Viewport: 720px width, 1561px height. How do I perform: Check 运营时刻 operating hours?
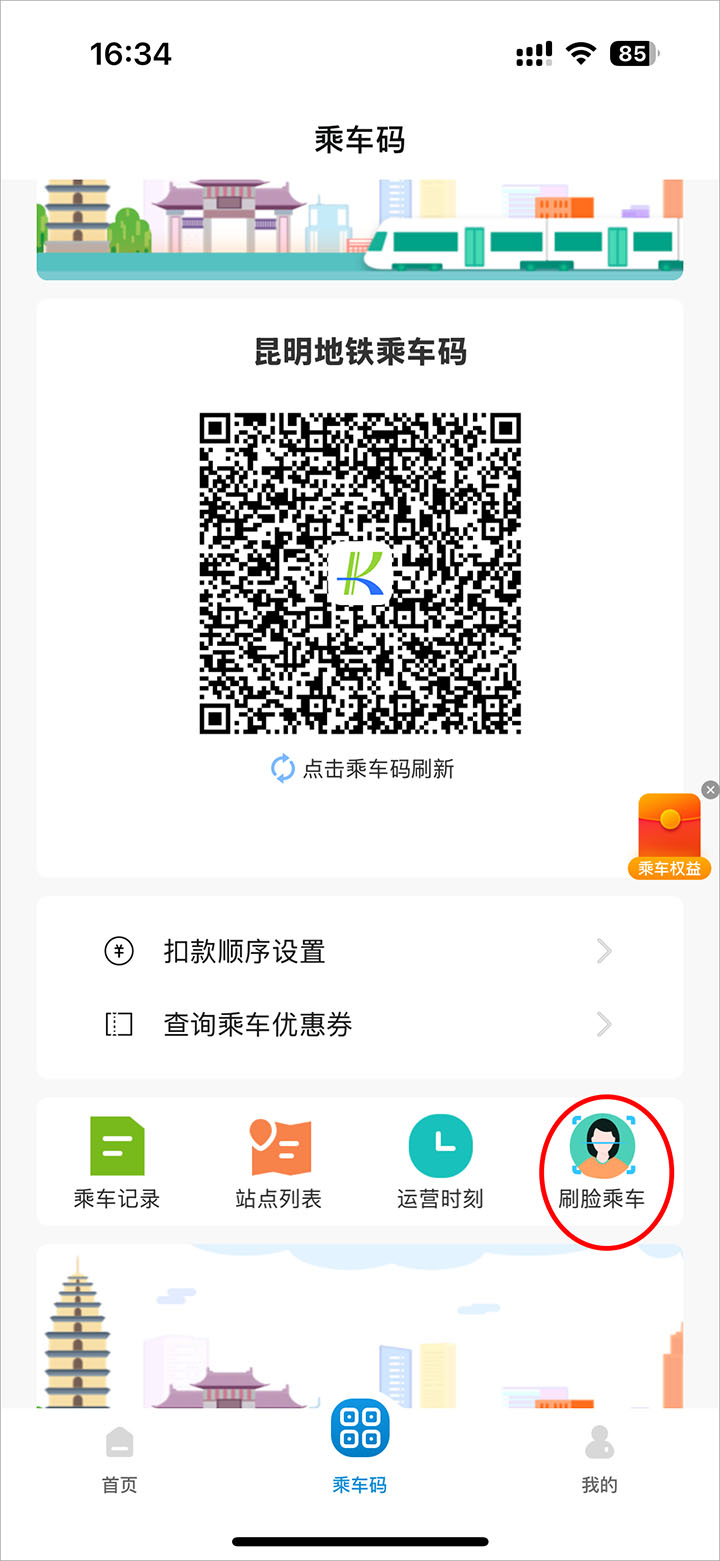click(x=440, y=1162)
